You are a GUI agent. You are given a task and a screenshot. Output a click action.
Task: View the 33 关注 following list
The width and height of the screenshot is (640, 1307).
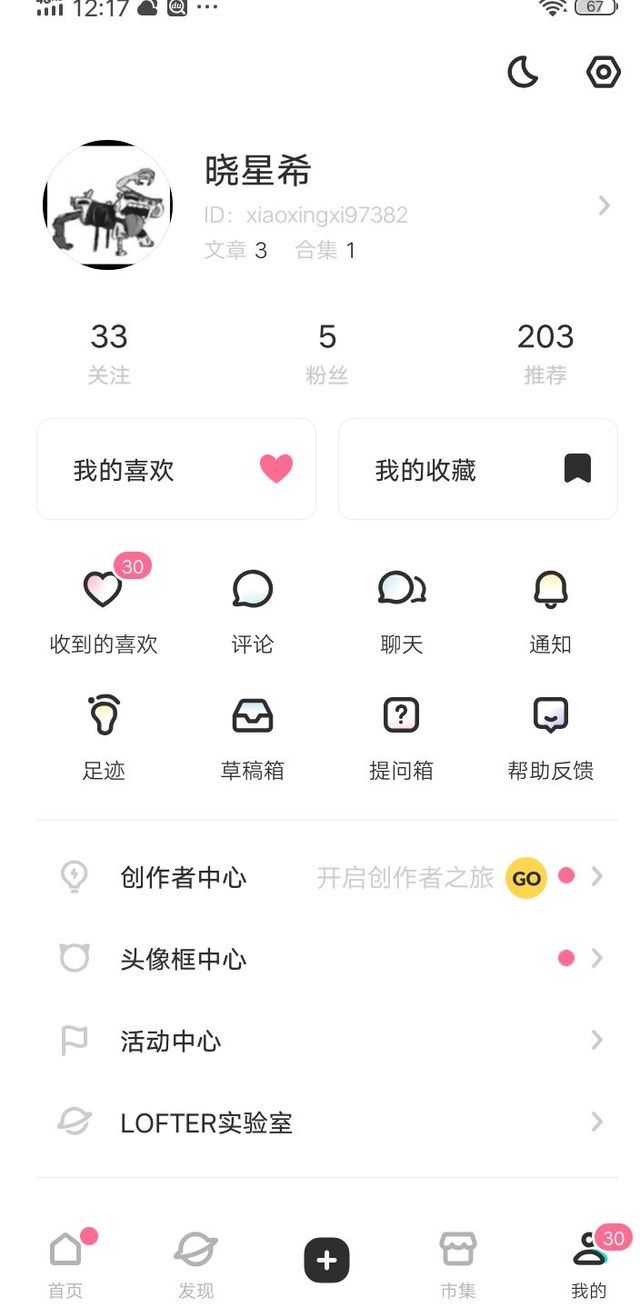[109, 352]
